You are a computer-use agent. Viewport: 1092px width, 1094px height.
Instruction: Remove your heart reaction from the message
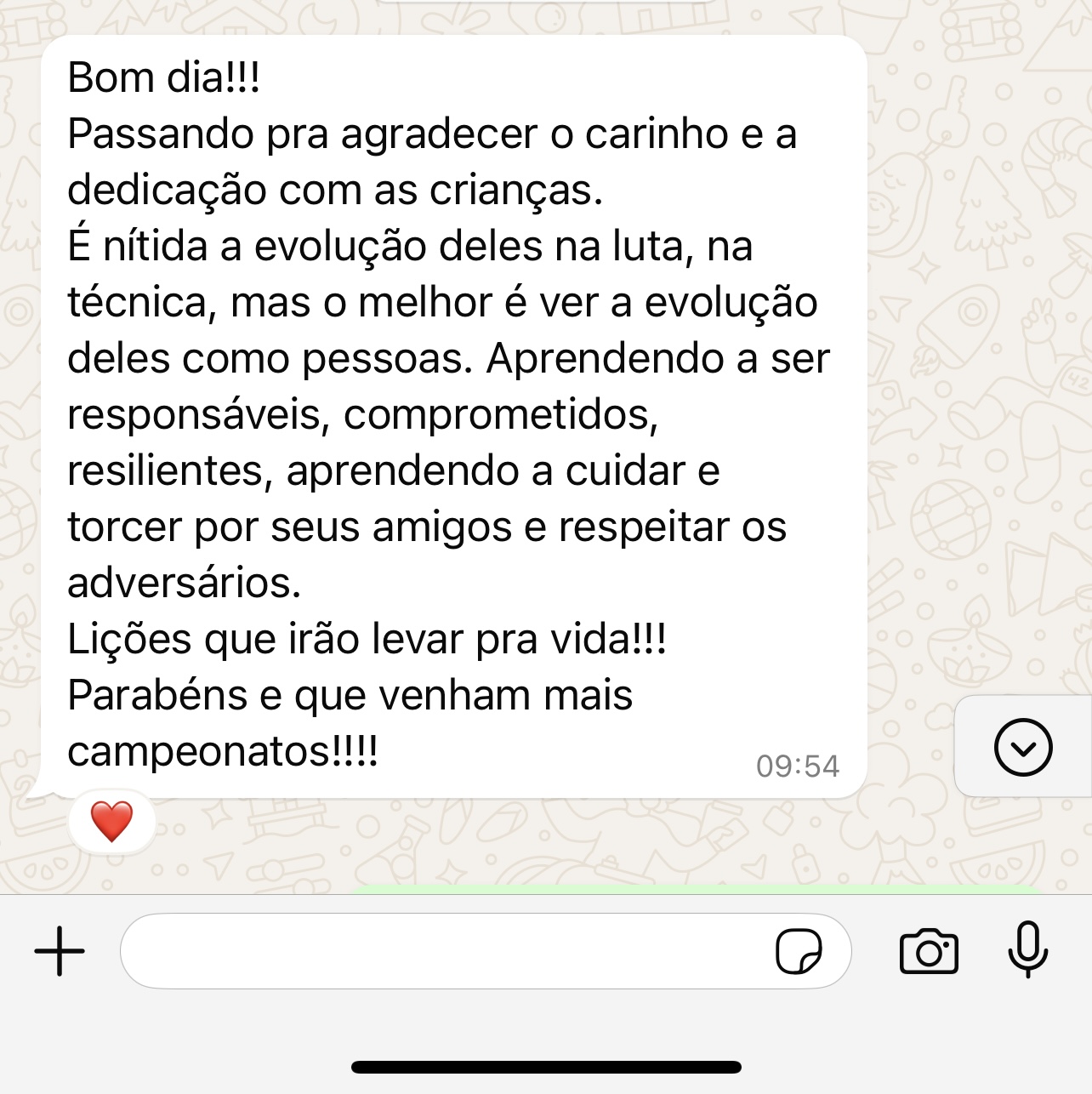pos(111,822)
